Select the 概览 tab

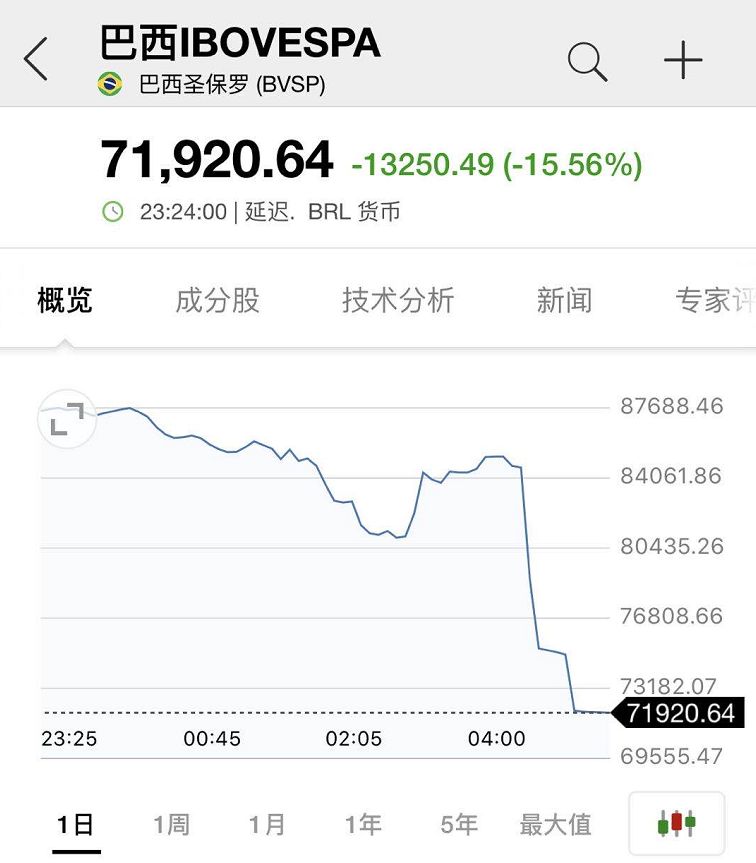(65, 300)
